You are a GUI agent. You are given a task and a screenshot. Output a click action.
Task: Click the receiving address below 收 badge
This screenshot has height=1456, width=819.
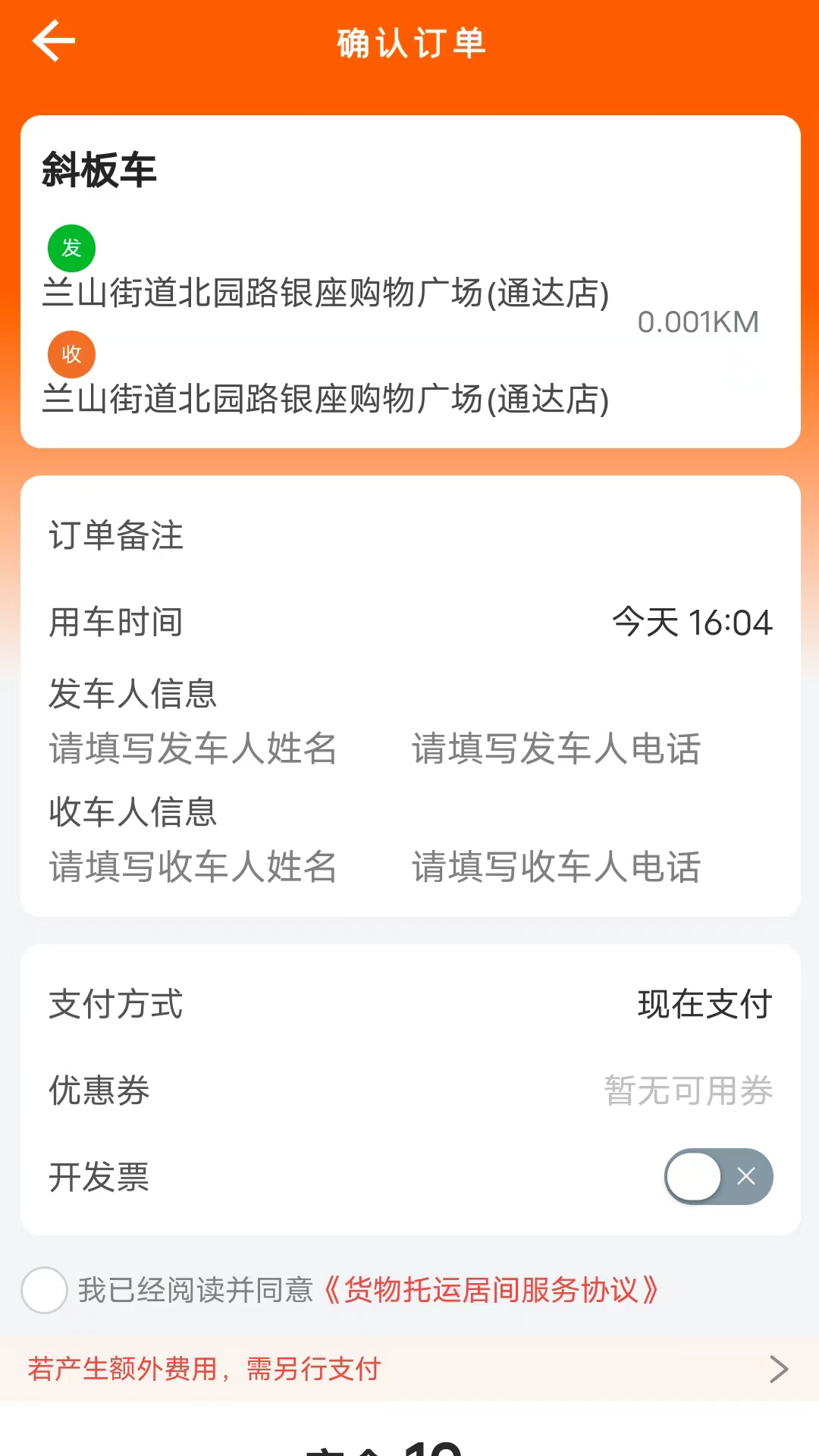(x=326, y=400)
